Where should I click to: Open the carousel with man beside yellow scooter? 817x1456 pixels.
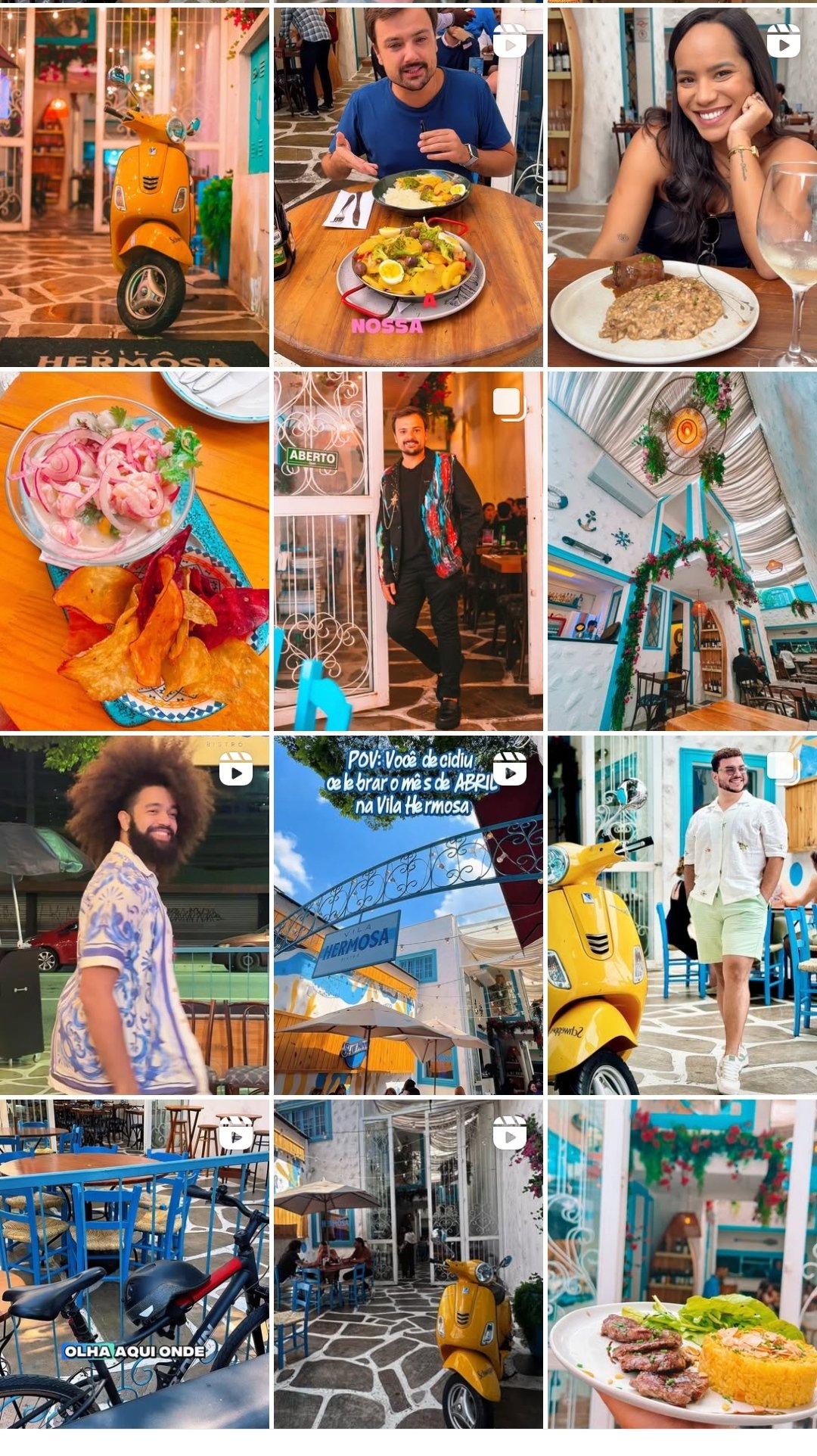coord(682,914)
